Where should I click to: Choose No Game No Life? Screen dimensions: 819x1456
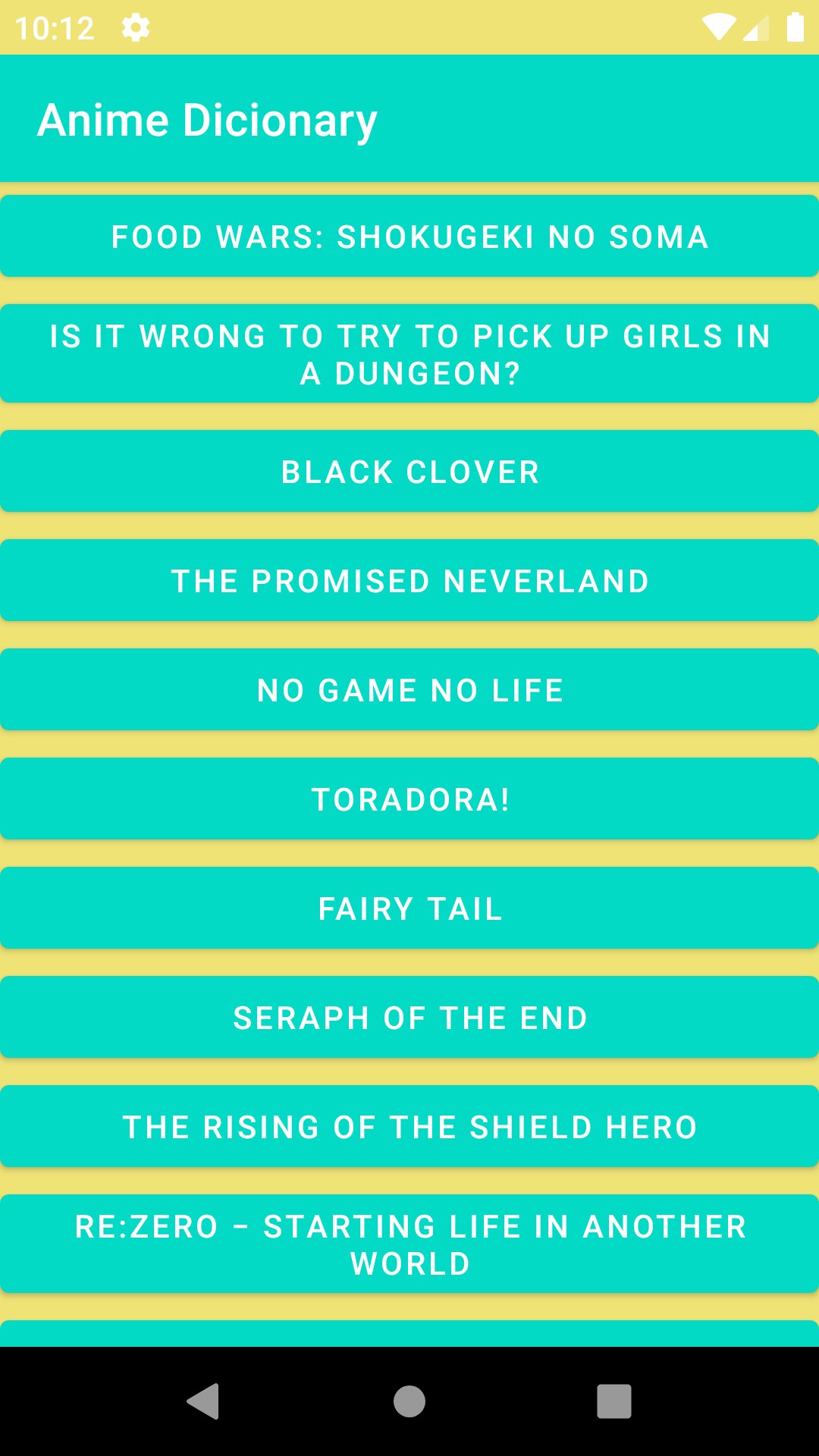(409, 690)
